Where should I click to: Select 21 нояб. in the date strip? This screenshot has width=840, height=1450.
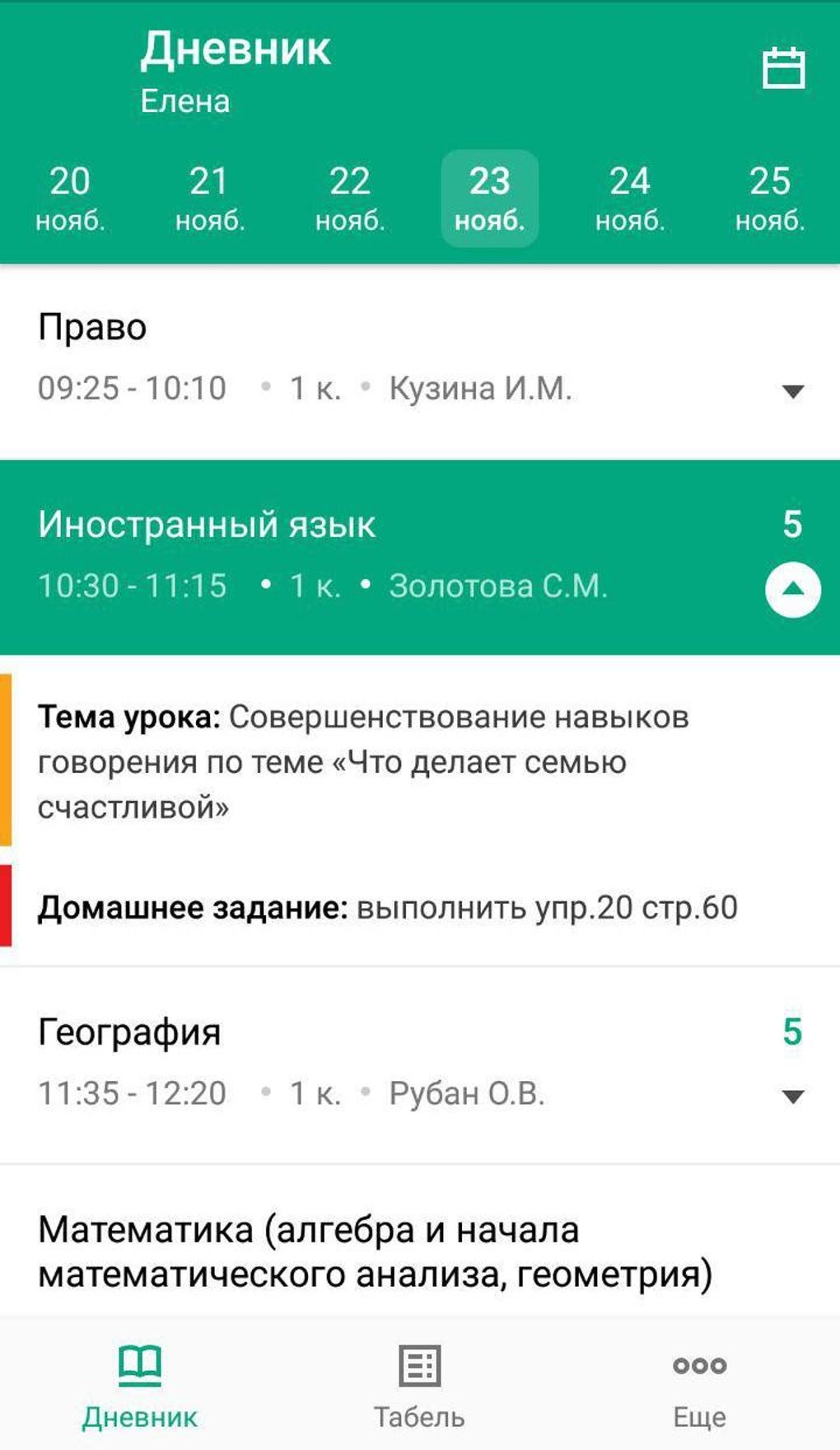coord(210,199)
